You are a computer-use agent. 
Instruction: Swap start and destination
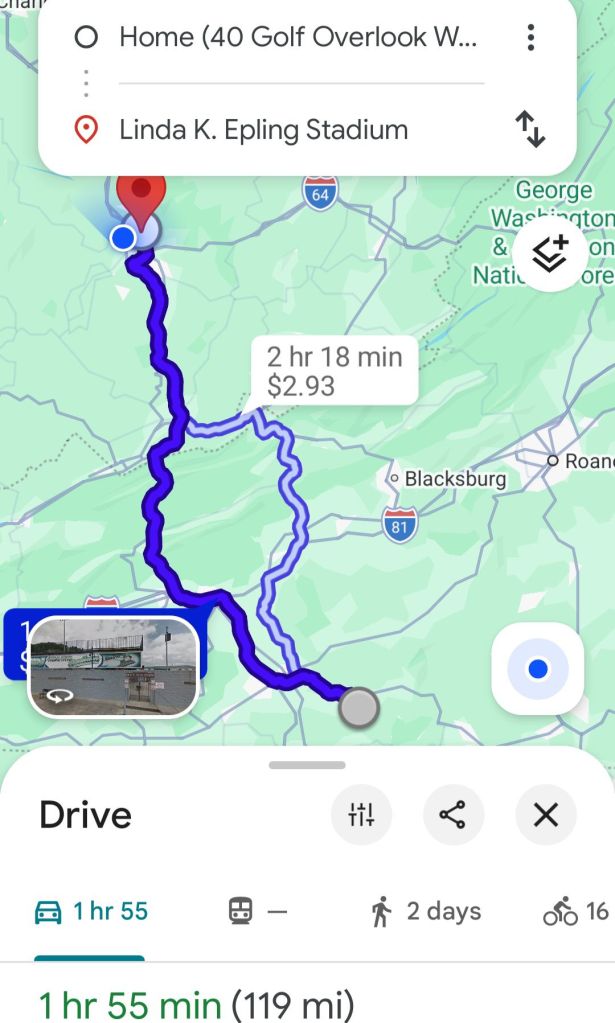click(x=530, y=130)
